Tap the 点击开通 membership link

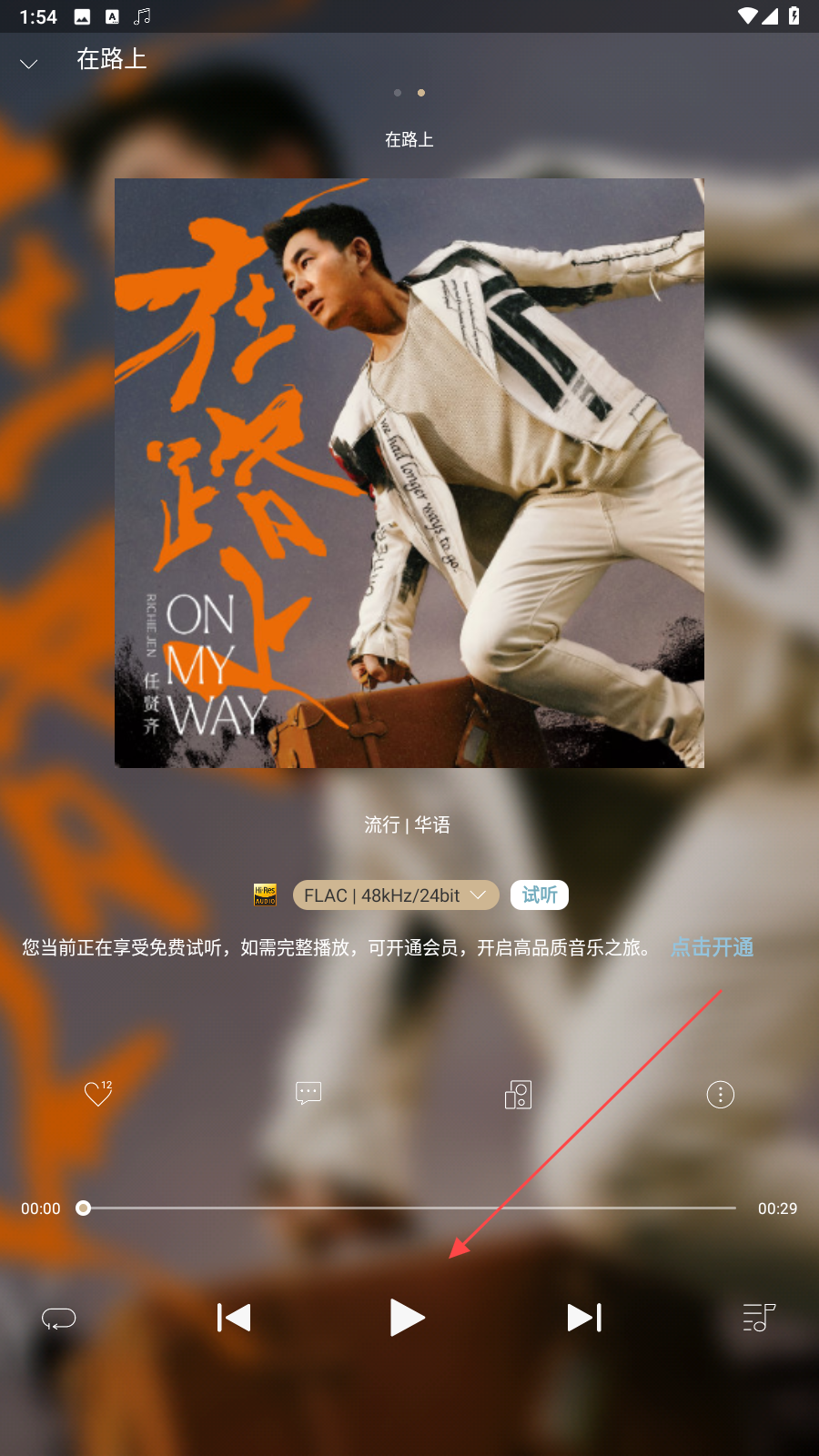[x=712, y=947]
